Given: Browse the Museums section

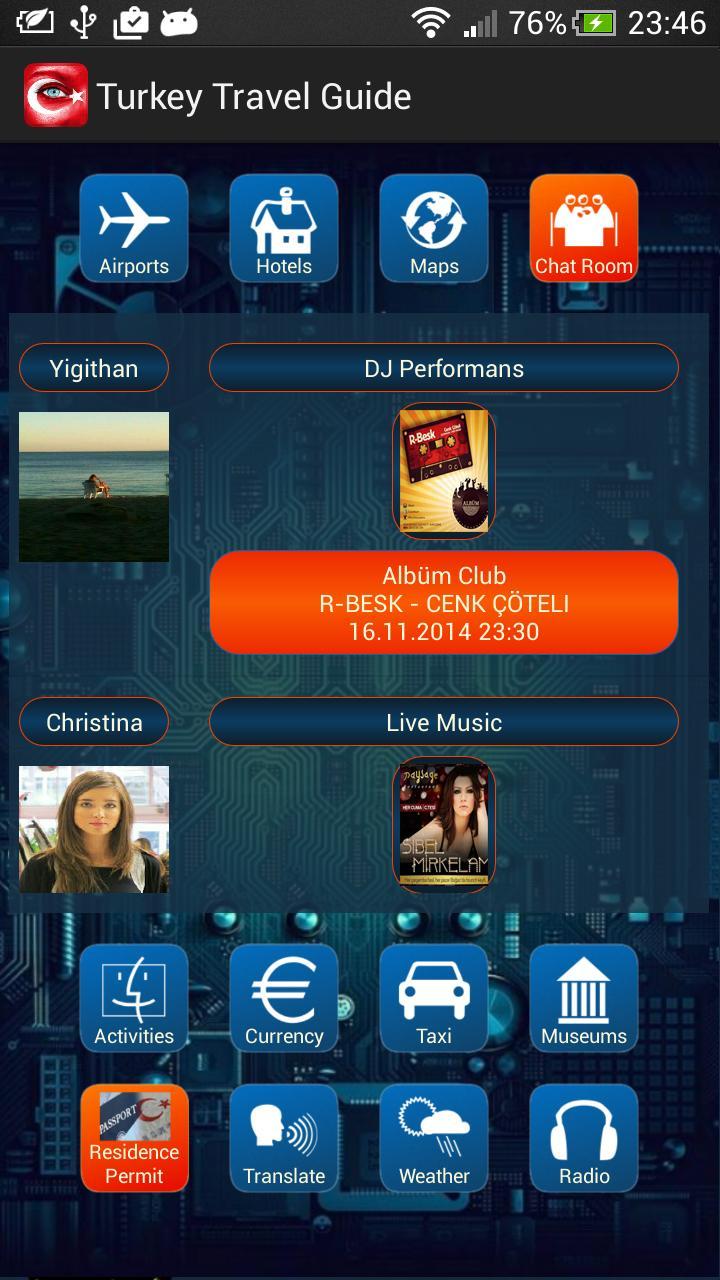Looking at the screenshot, I should click(x=584, y=998).
